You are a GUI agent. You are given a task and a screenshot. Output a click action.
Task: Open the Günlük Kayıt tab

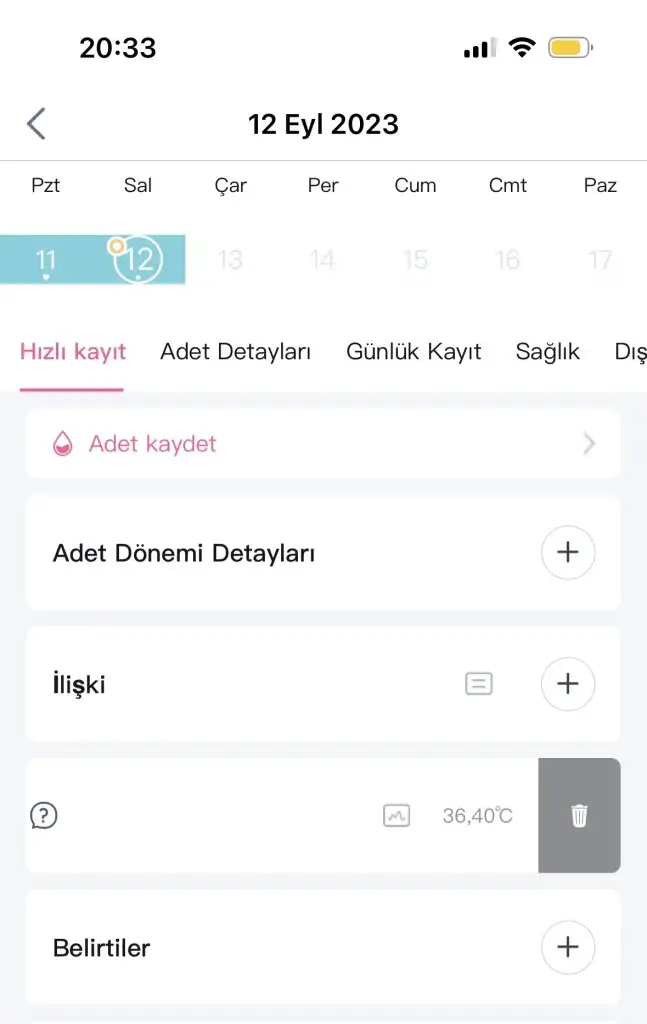pos(414,352)
